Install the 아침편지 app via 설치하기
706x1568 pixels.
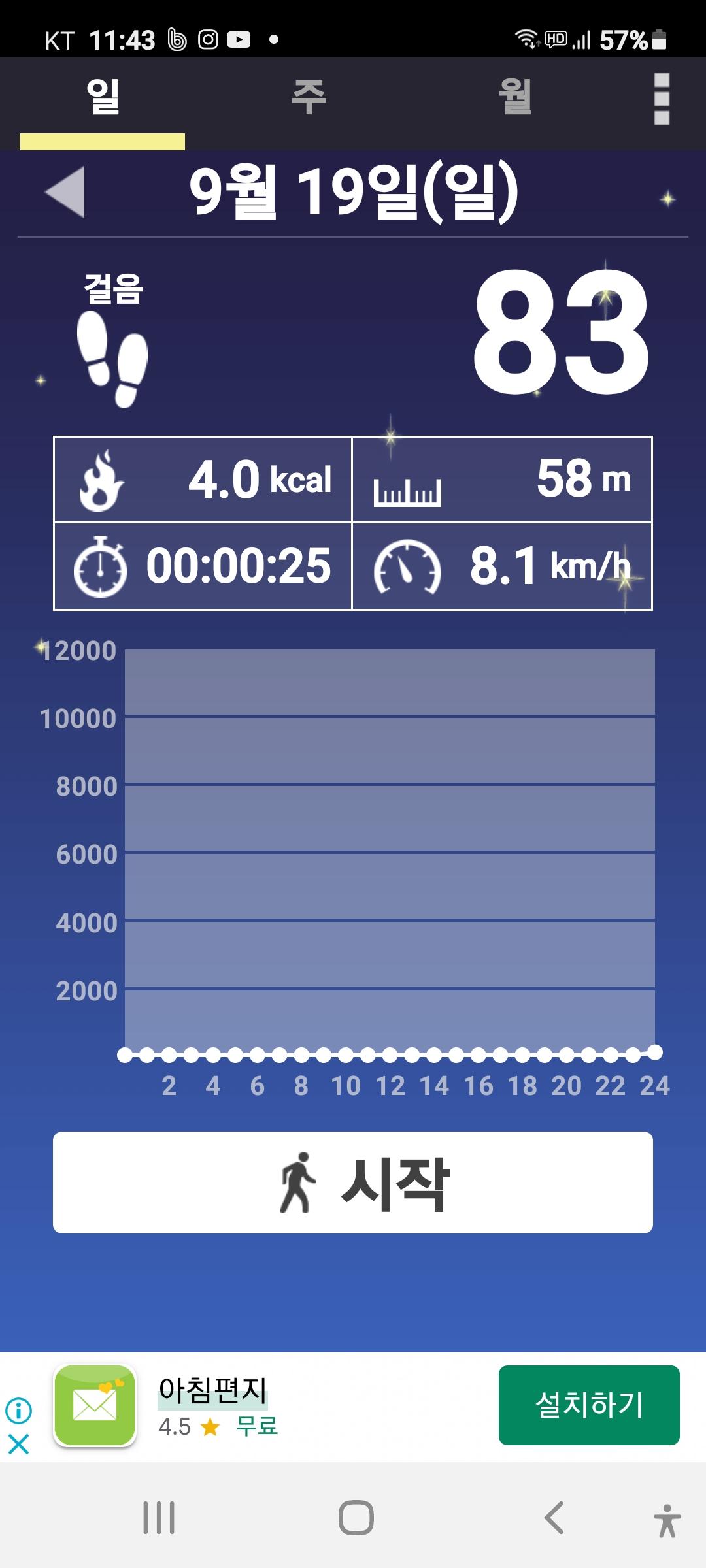tap(588, 1405)
